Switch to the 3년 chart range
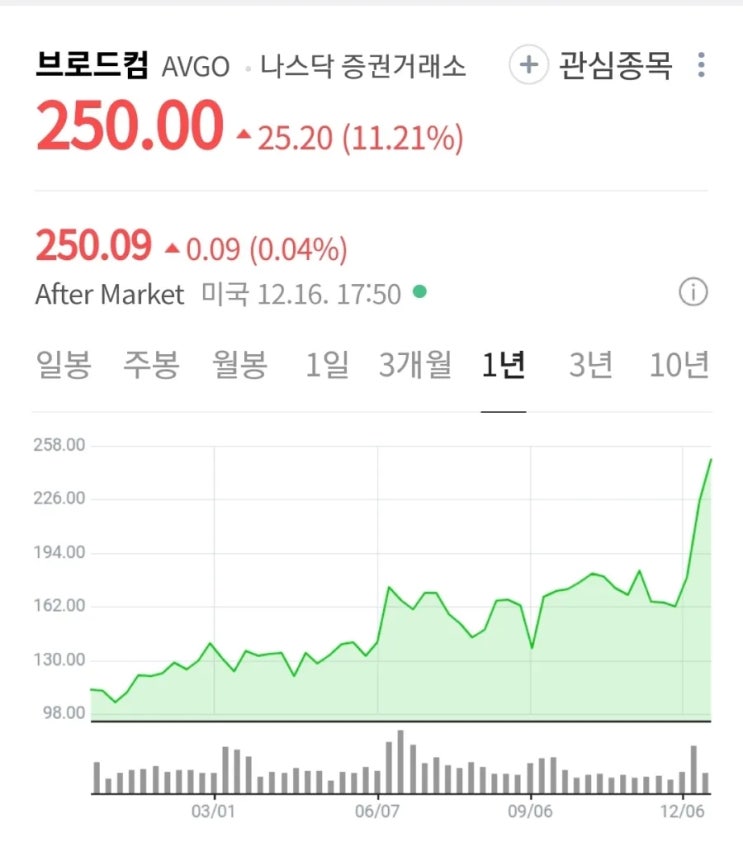Image resolution: width=743 pixels, height=842 pixels. pos(590,366)
